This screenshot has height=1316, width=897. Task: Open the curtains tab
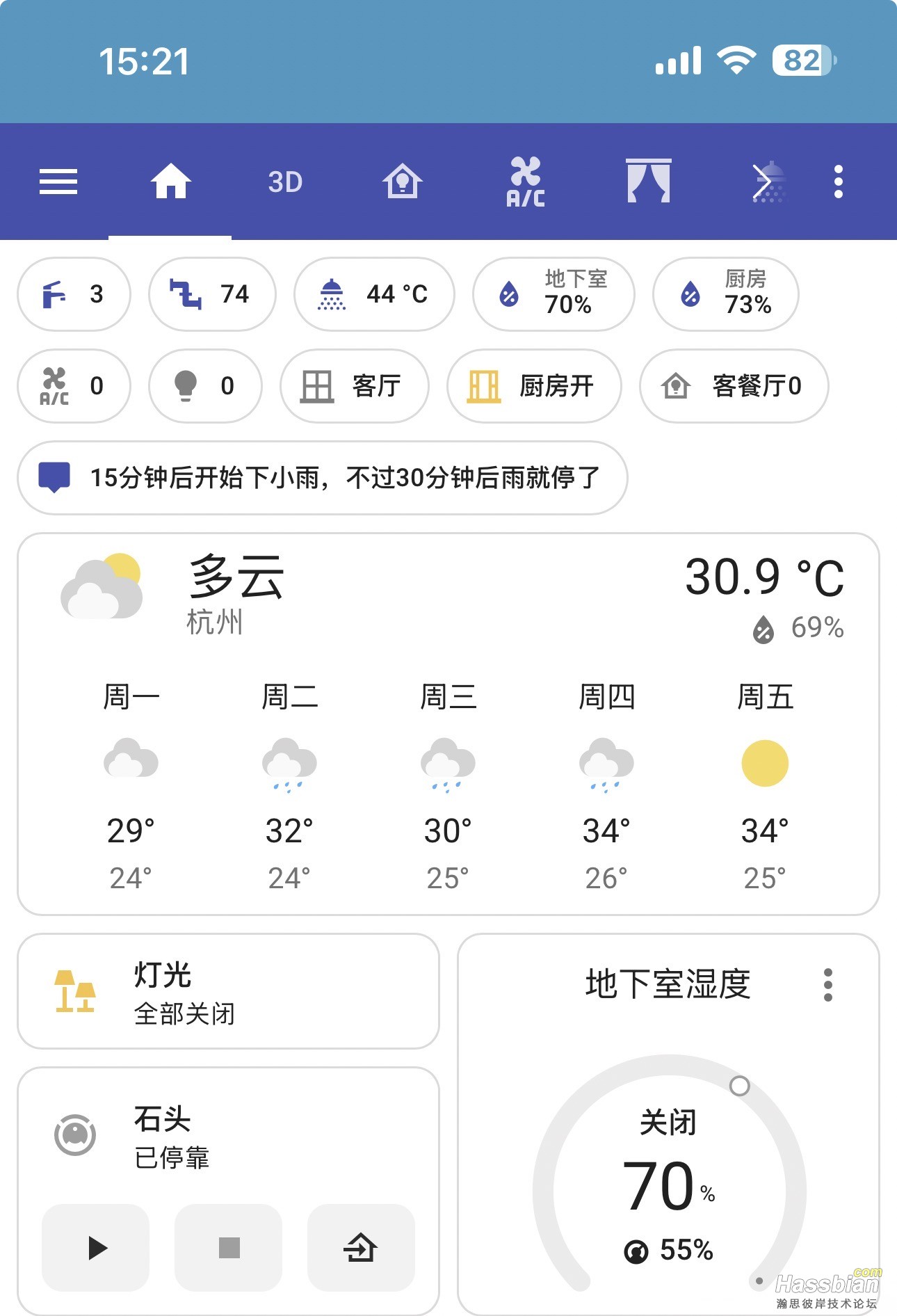coord(648,182)
